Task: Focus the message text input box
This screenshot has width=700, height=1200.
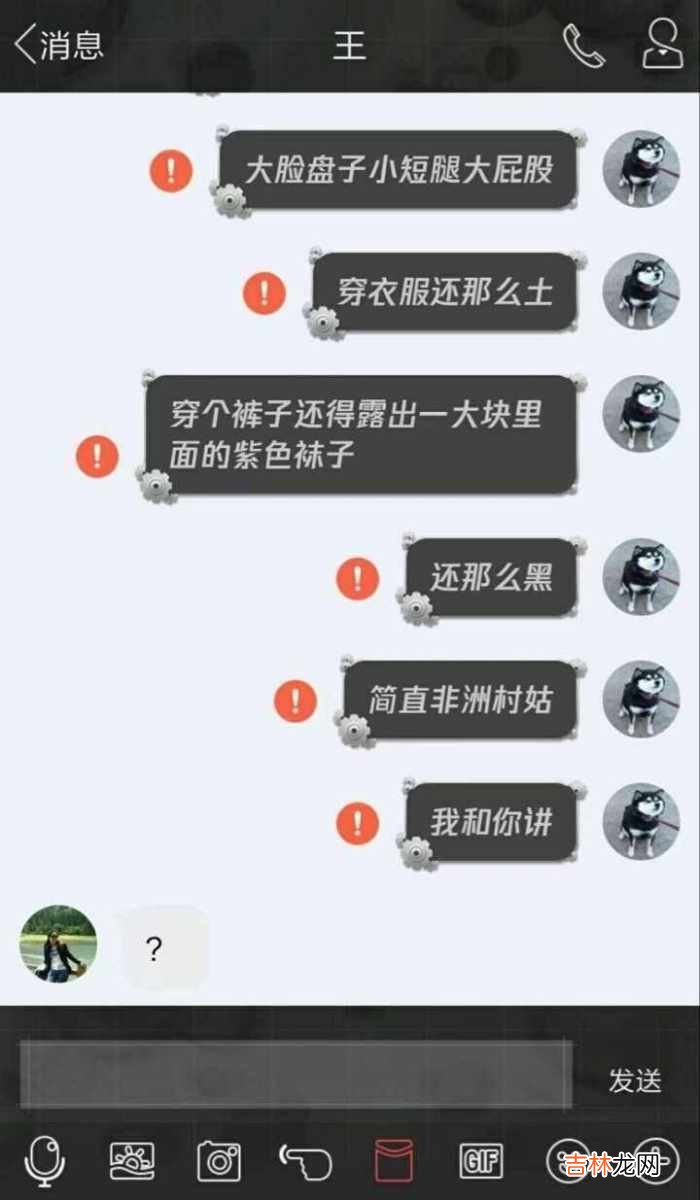Action: click(x=296, y=1075)
